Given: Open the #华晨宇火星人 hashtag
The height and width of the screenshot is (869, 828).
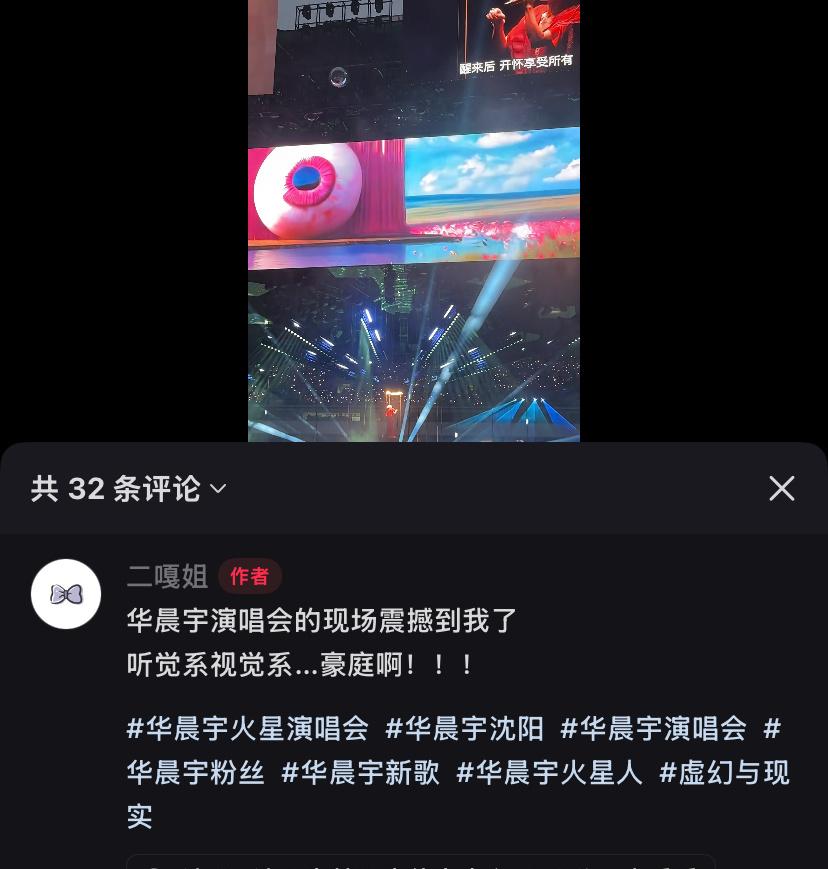Looking at the screenshot, I should [549, 772].
